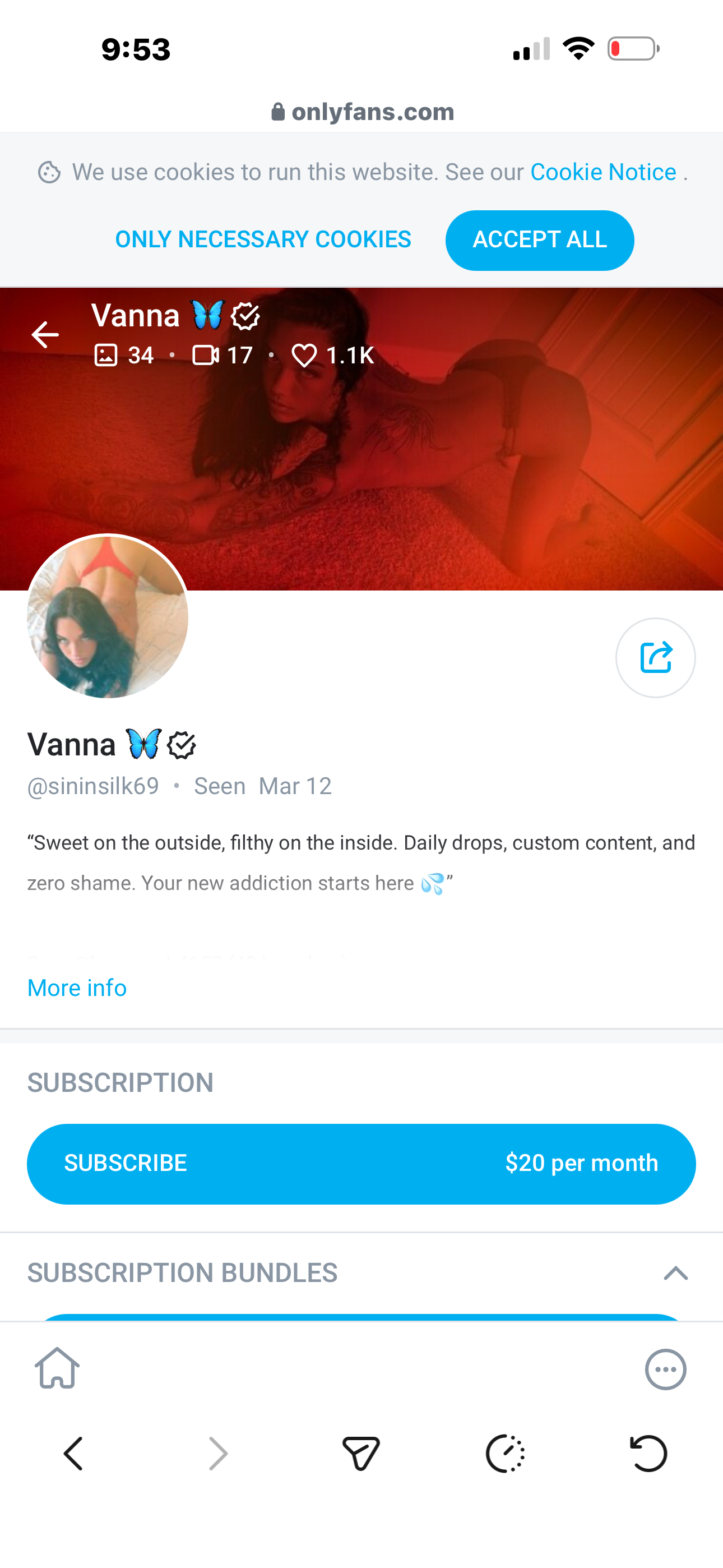The width and height of the screenshot is (723, 1568).
Task: Go back using the profile header arrow
Action: [45, 335]
